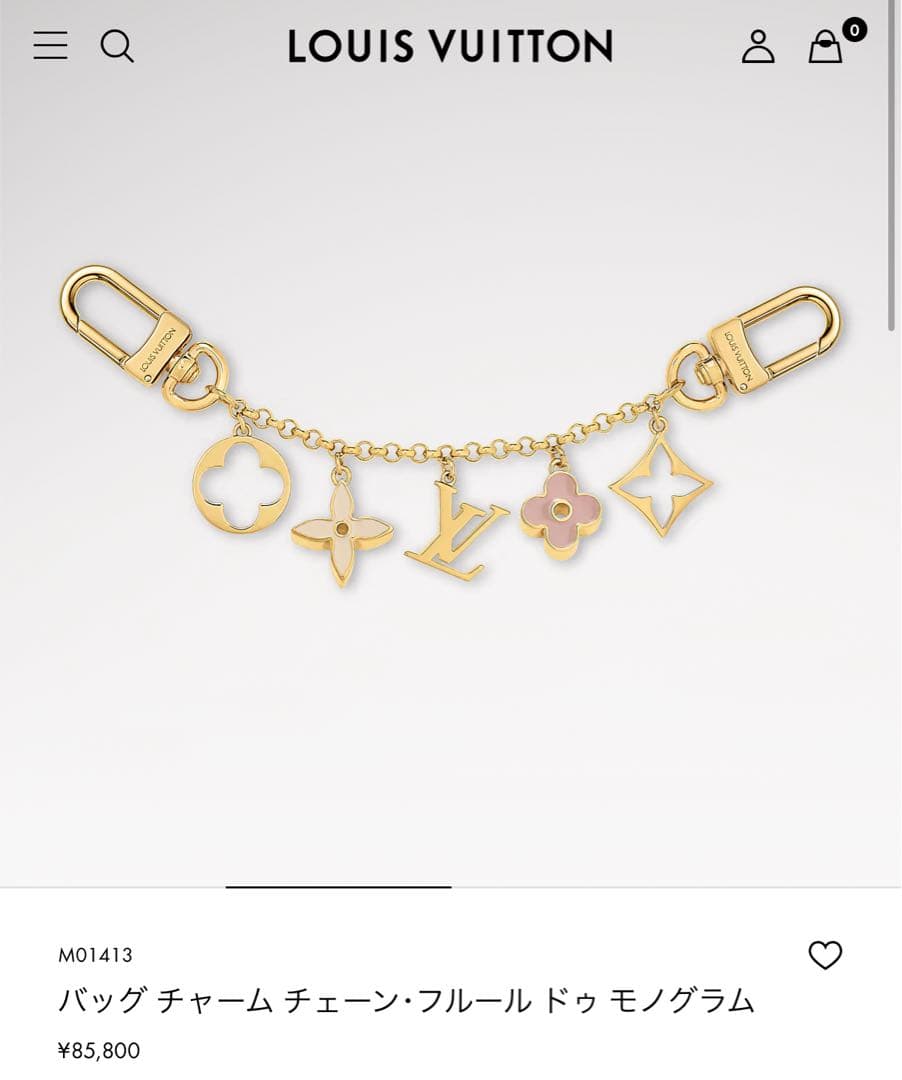Open the account profile icon
The height and width of the screenshot is (1080, 902).
click(758, 46)
